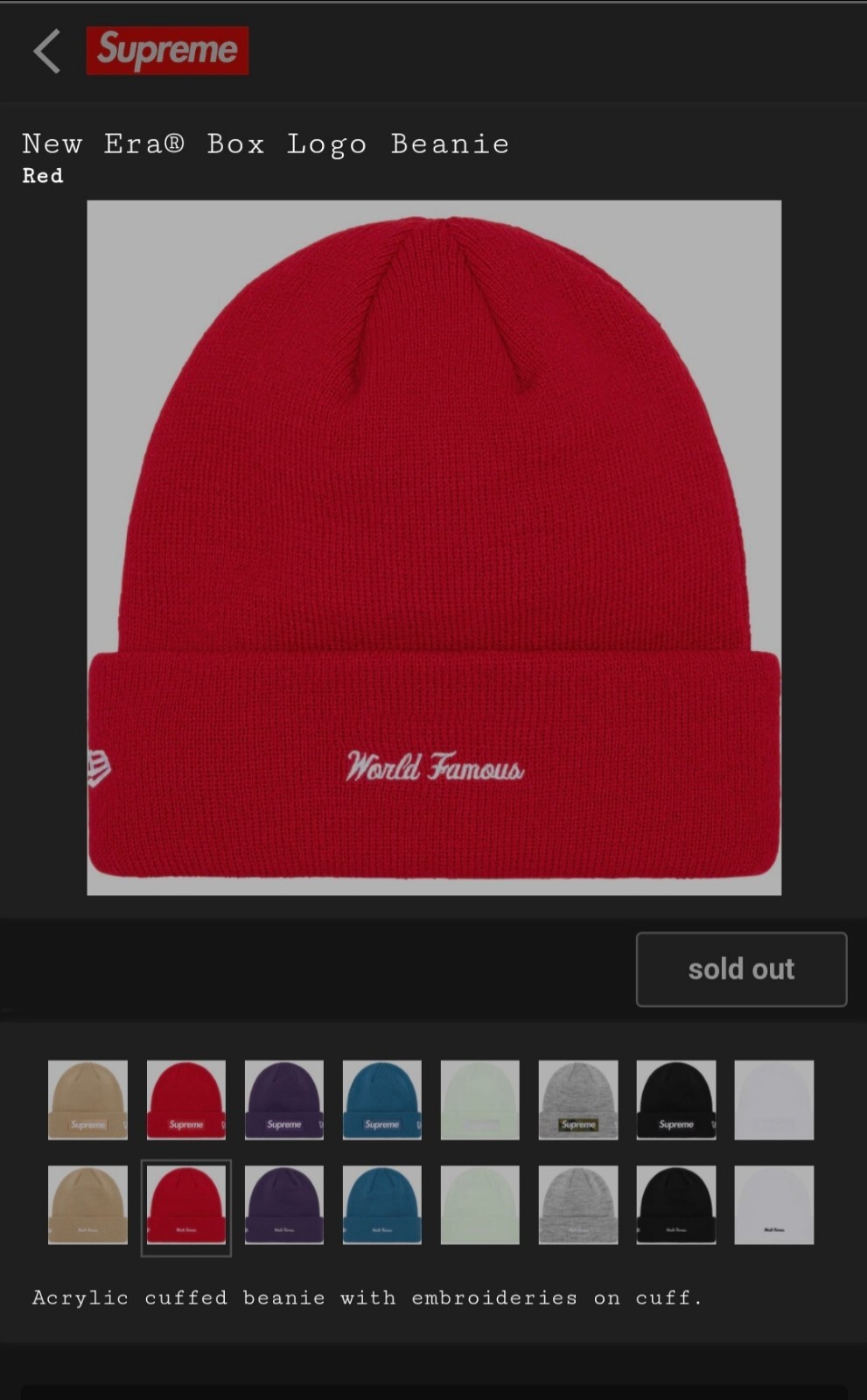Select the white World Famous beanie
The width and height of the screenshot is (867, 1400).
(x=773, y=1205)
